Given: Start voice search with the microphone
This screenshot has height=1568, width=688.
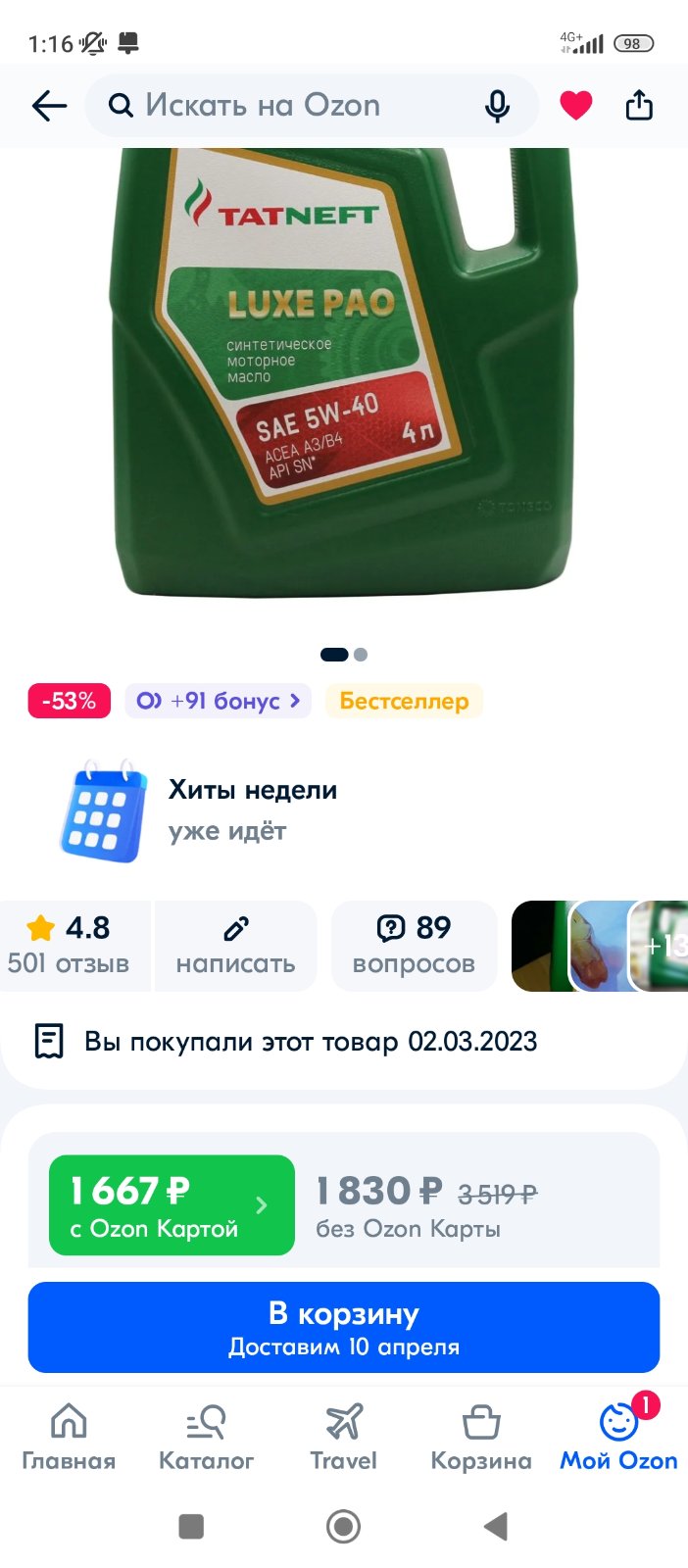Looking at the screenshot, I should pyautogui.click(x=498, y=106).
